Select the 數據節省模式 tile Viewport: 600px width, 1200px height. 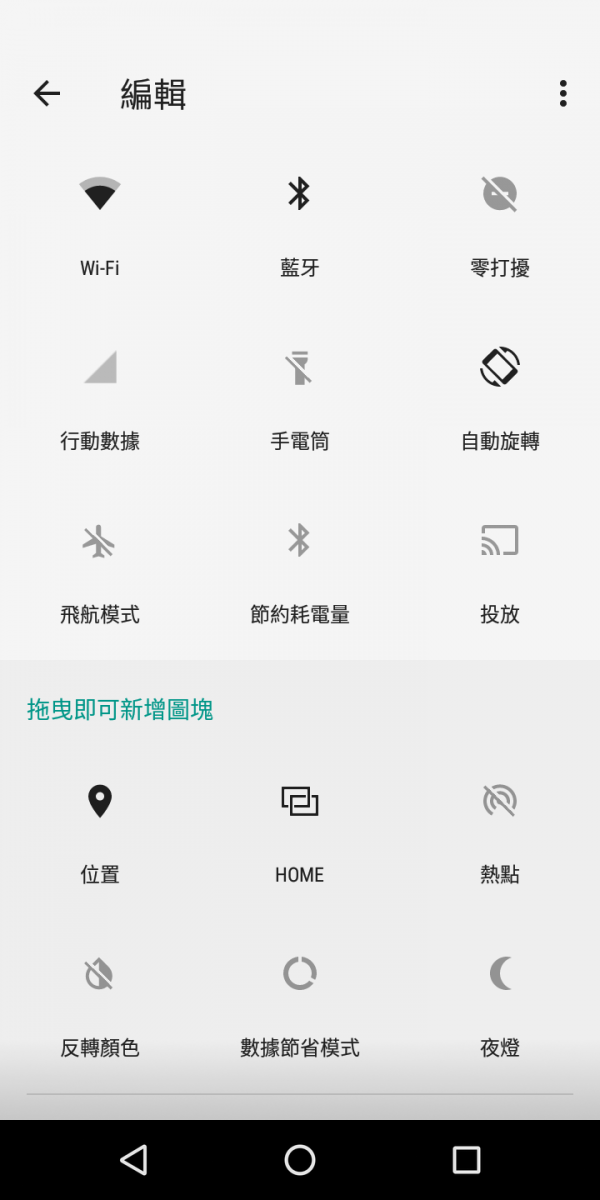300,1007
